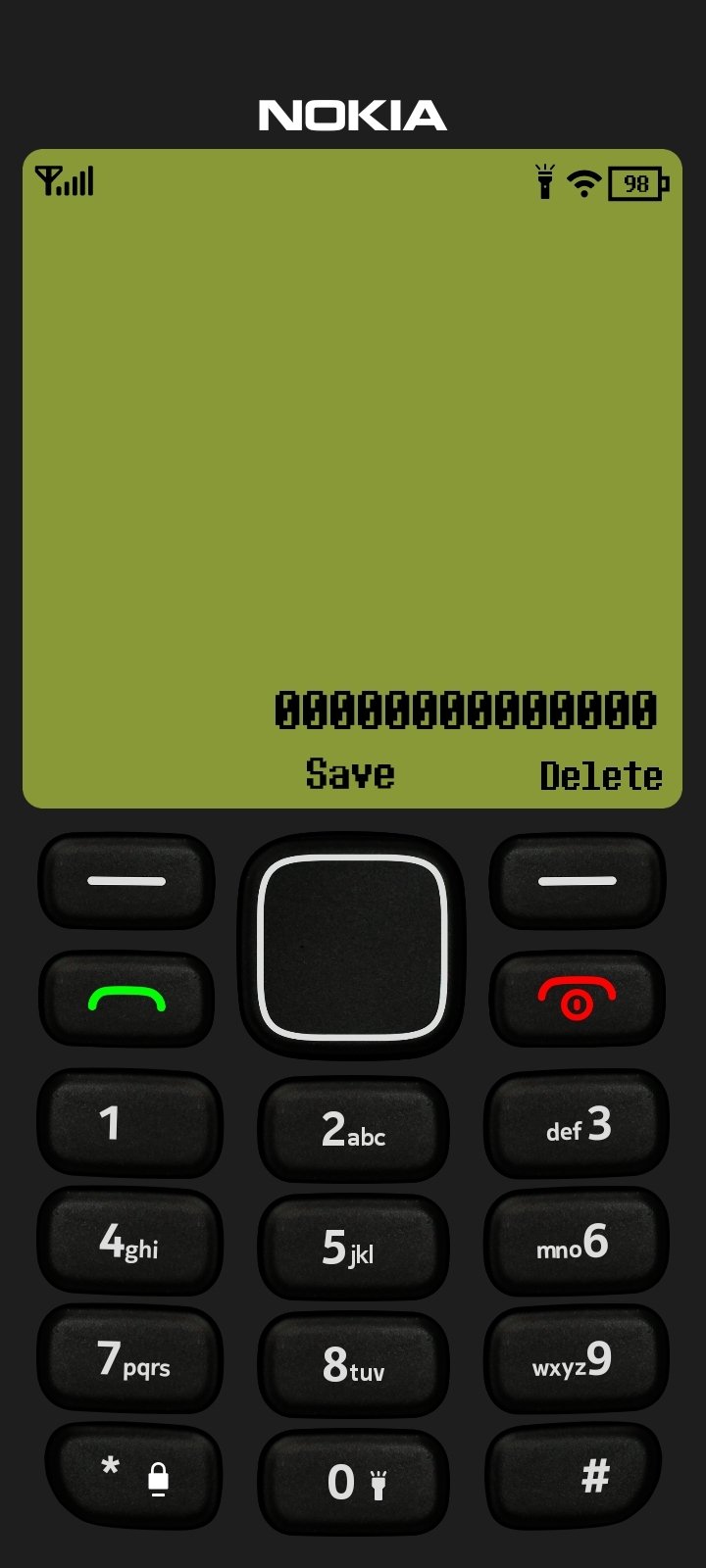Tap the center navigation pad
The height and width of the screenshot is (1568, 706).
352,946
